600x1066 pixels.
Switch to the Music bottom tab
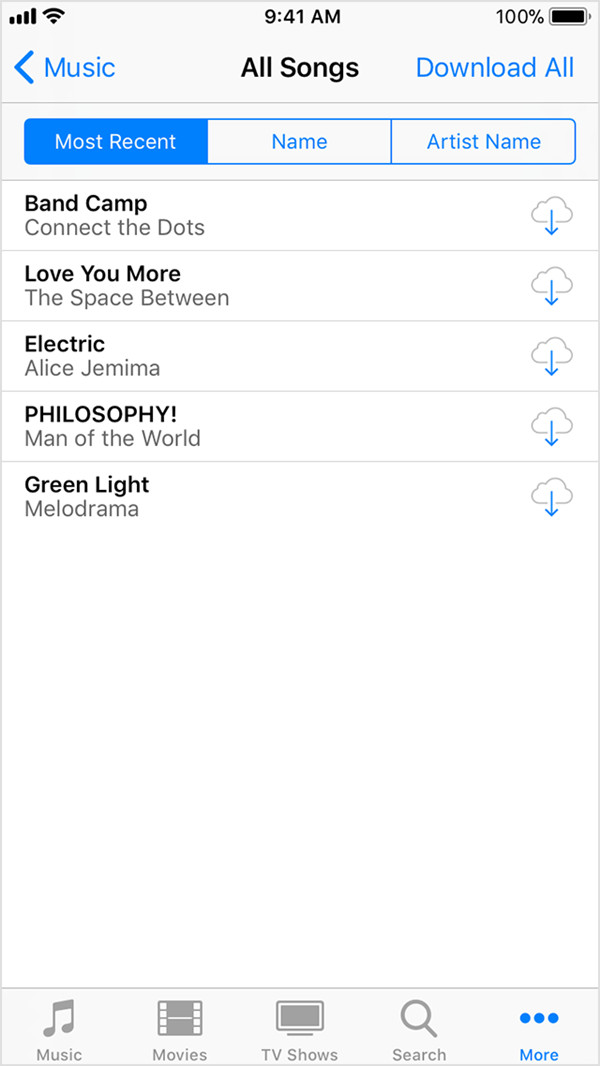coord(59,1030)
